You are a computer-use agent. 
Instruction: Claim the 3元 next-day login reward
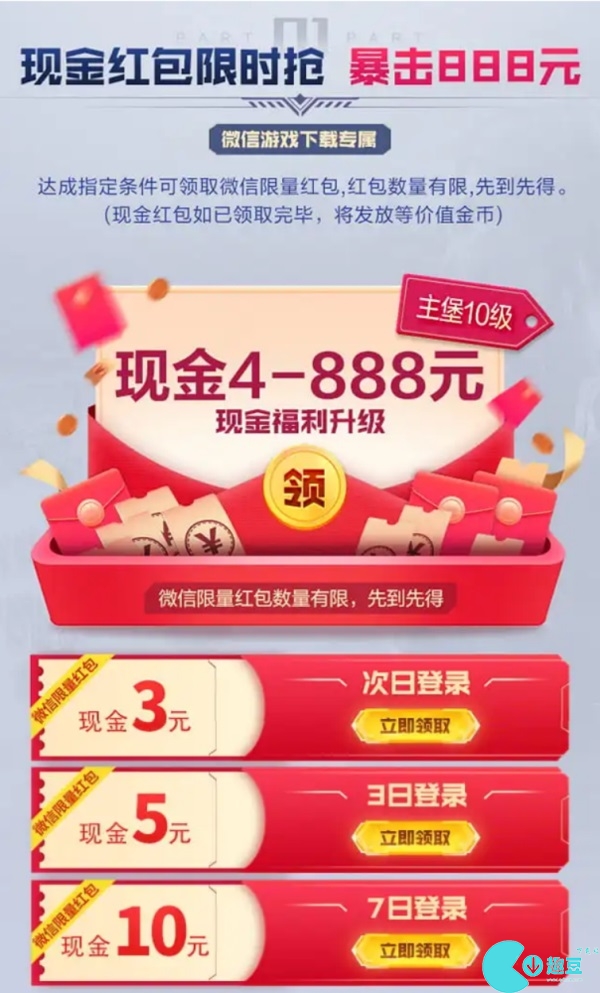pos(415,725)
